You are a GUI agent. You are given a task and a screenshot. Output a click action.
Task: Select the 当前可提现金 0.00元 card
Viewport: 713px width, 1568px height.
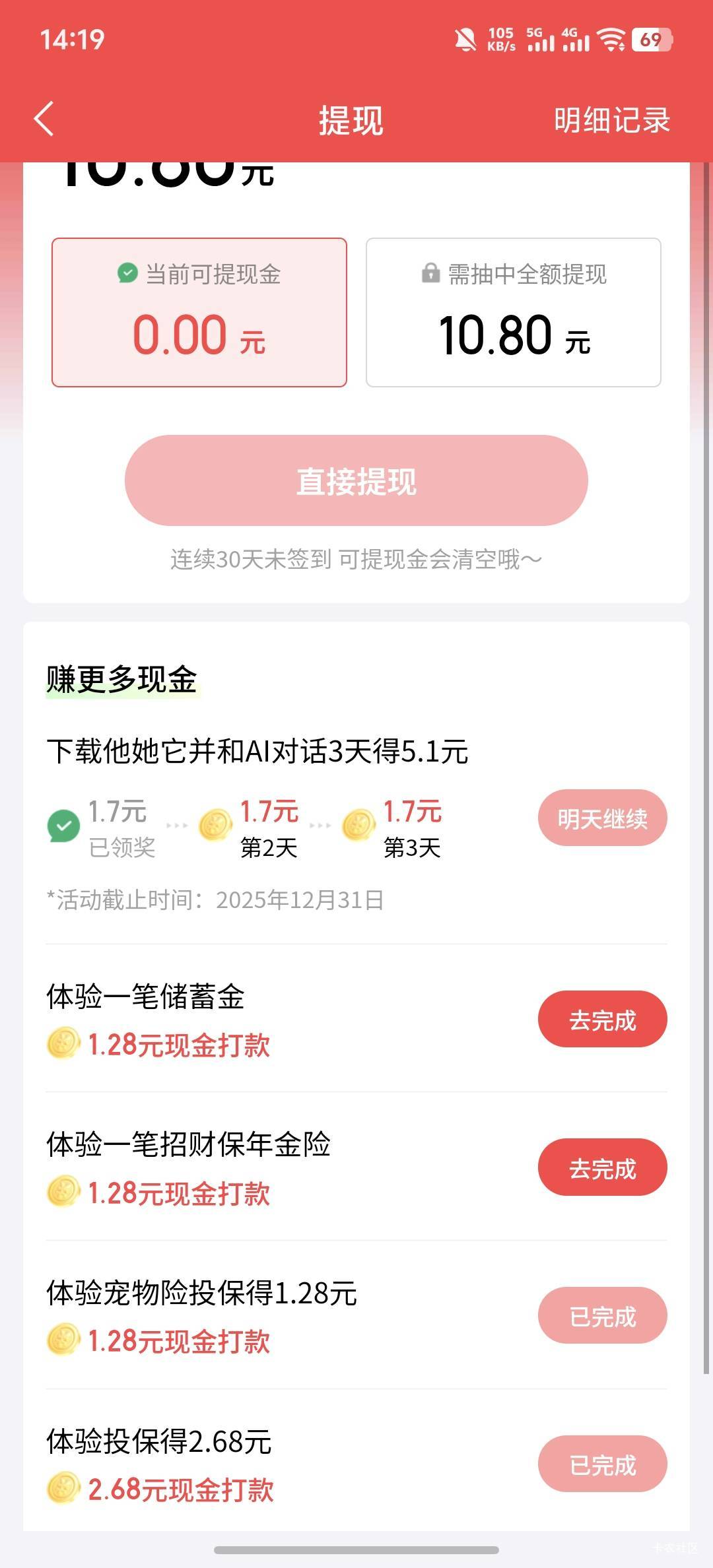tap(199, 312)
